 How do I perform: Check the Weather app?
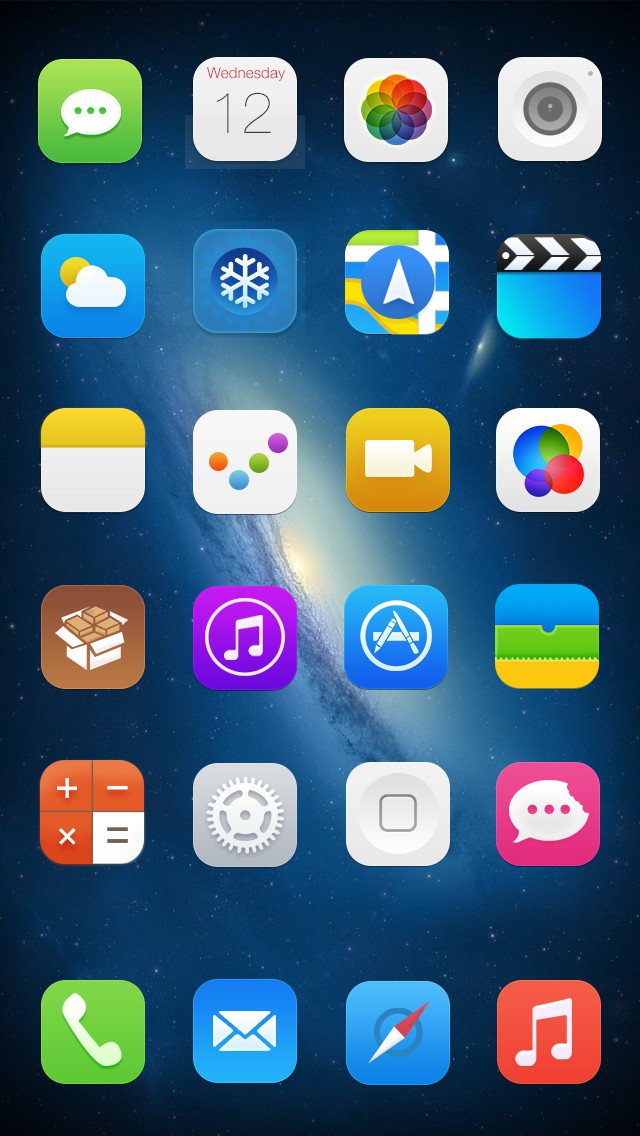click(x=93, y=286)
